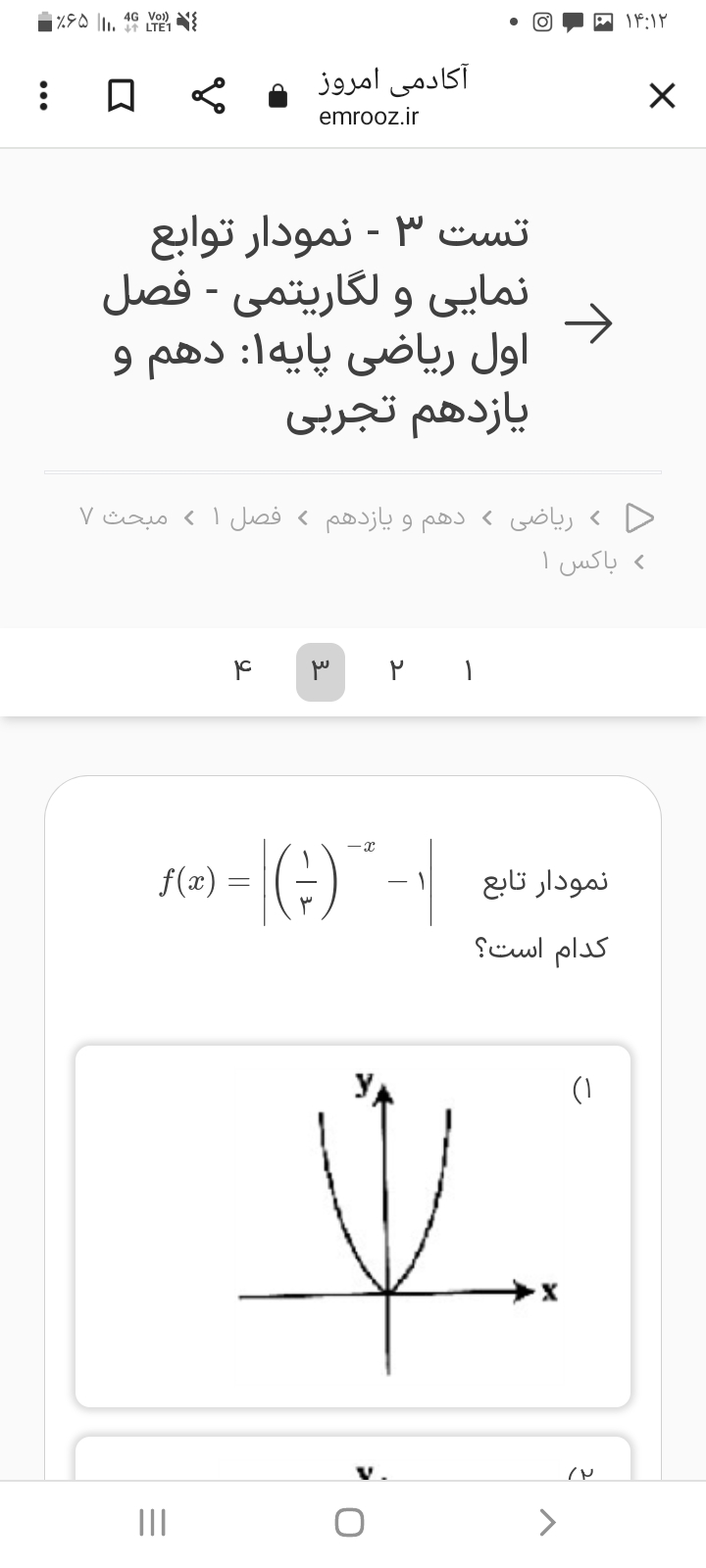
Task: Select question ۳ tab
Action: (321, 672)
